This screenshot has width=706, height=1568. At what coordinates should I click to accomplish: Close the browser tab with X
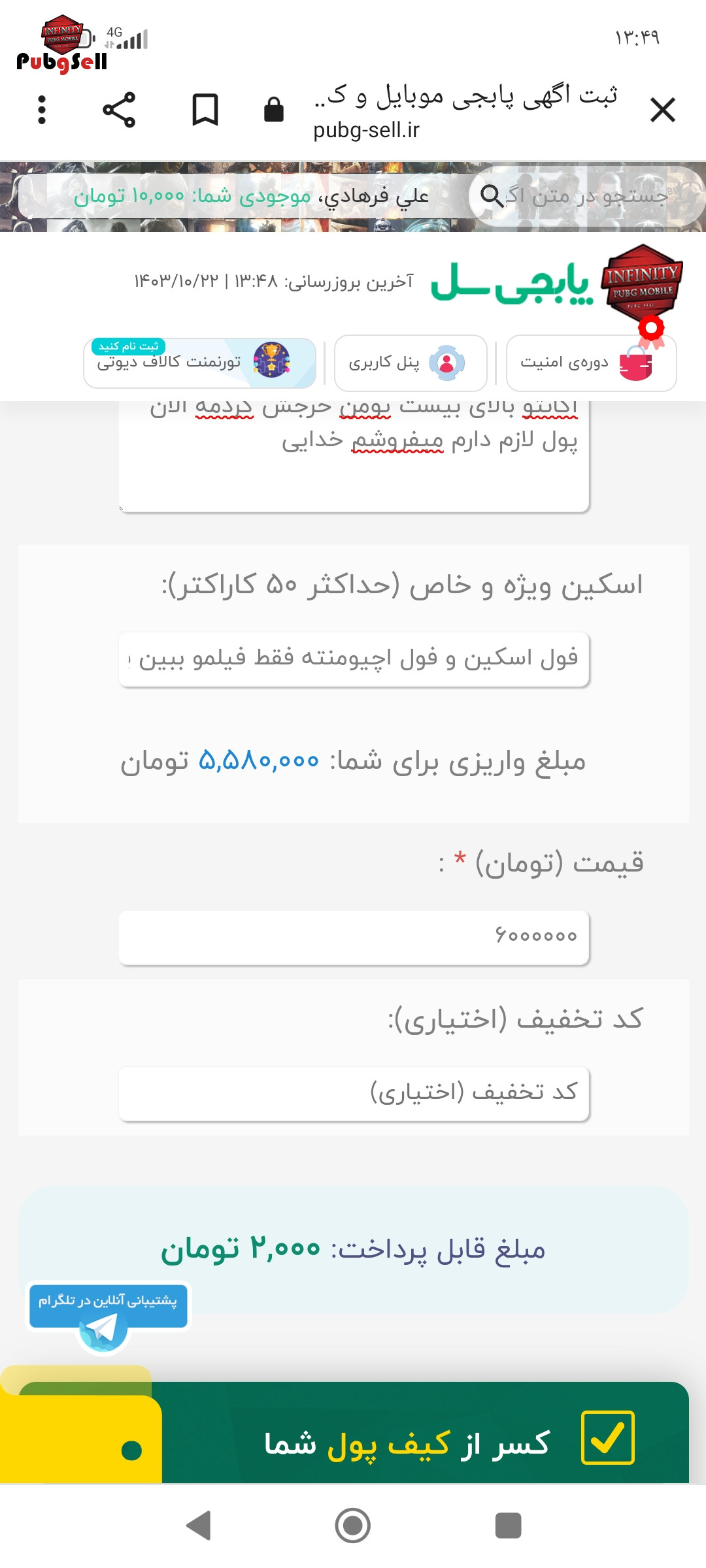pyautogui.click(x=662, y=110)
